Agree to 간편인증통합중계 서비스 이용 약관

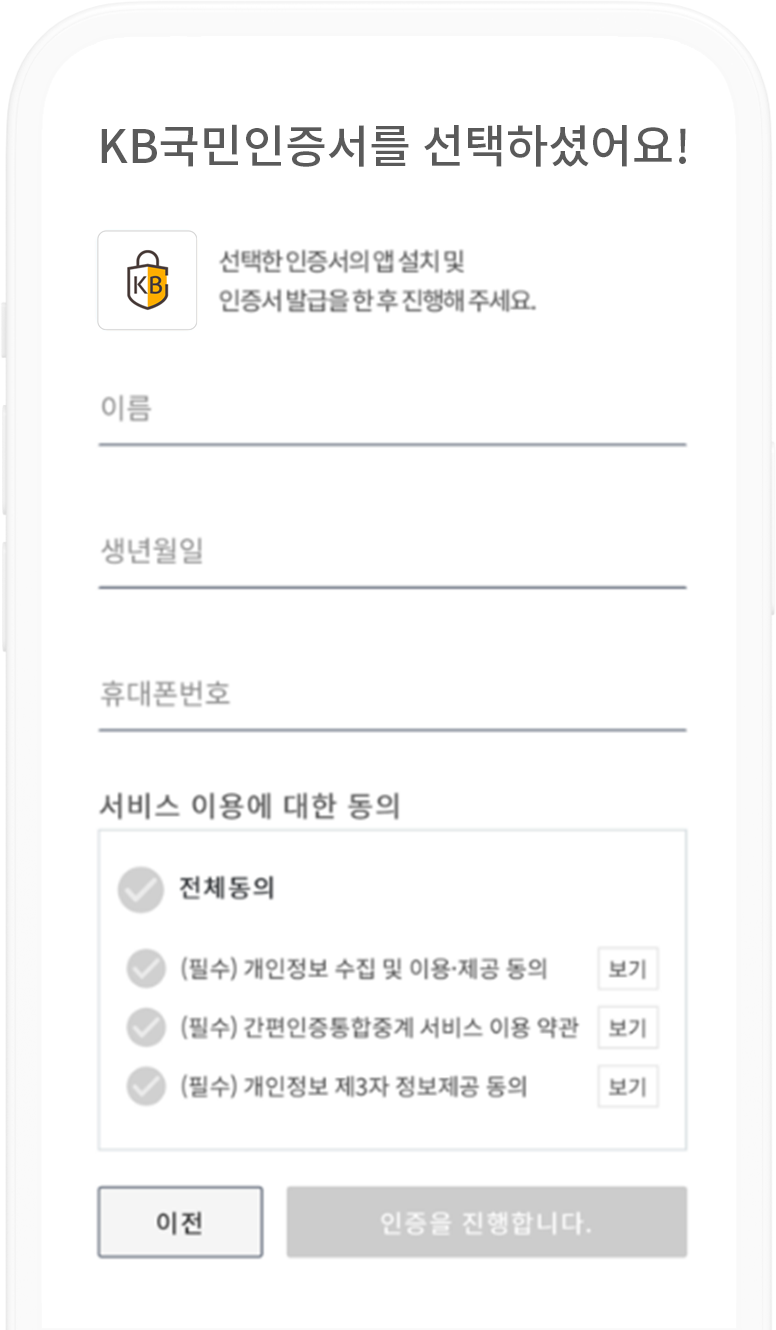point(146,1027)
